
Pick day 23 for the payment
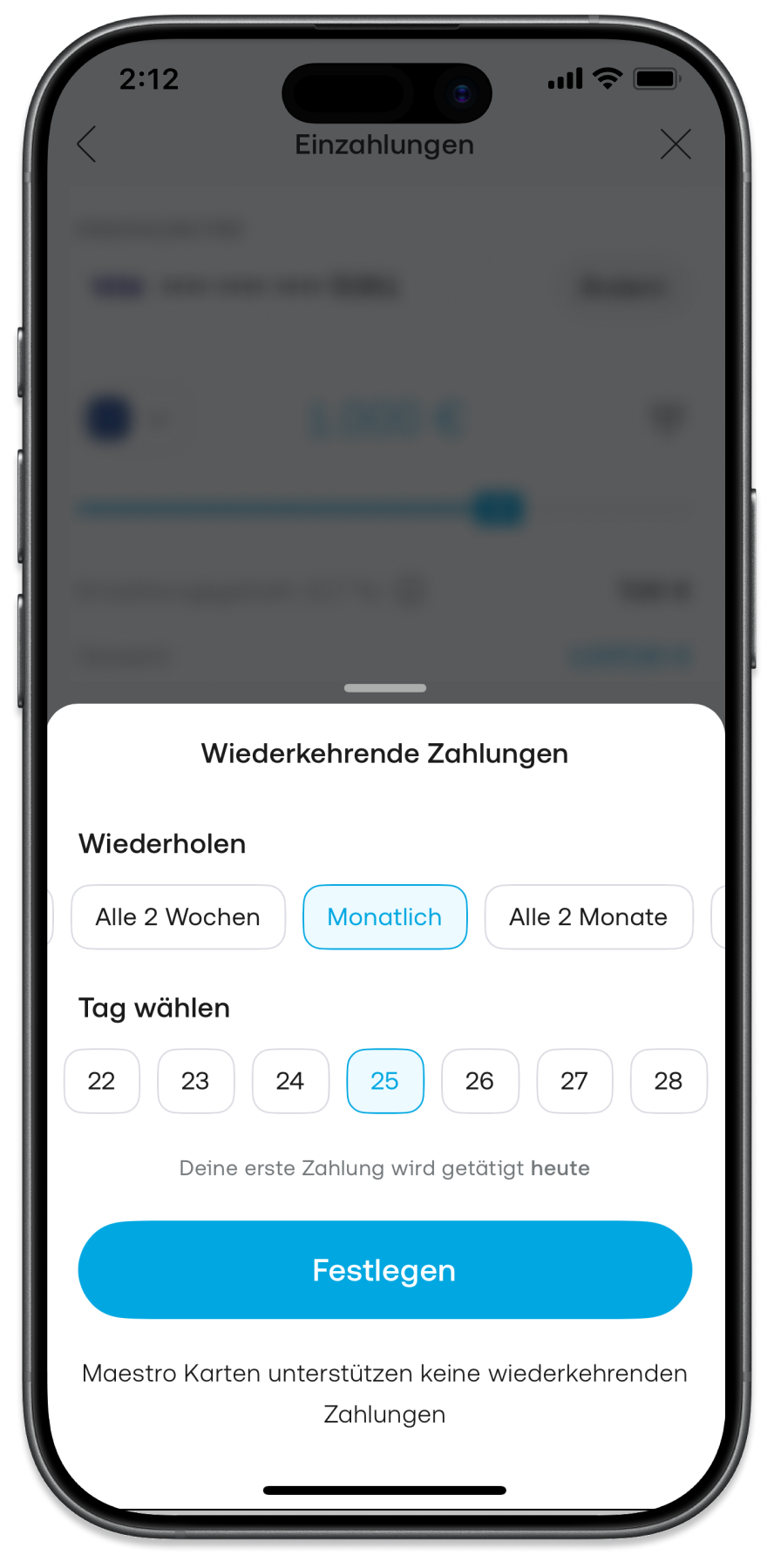coord(195,1081)
